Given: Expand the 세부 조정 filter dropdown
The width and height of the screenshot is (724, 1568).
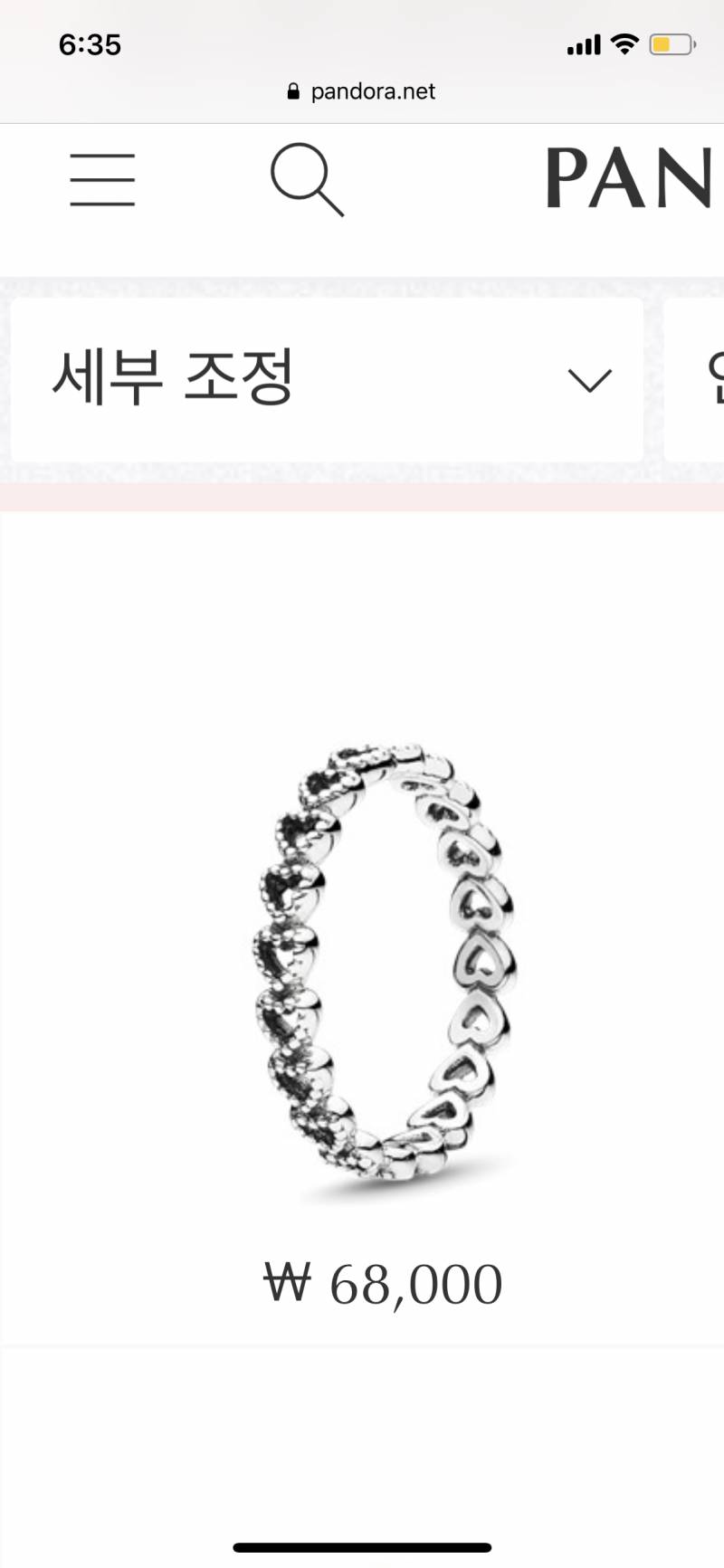Looking at the screenshot, I should tap(327, 379).
